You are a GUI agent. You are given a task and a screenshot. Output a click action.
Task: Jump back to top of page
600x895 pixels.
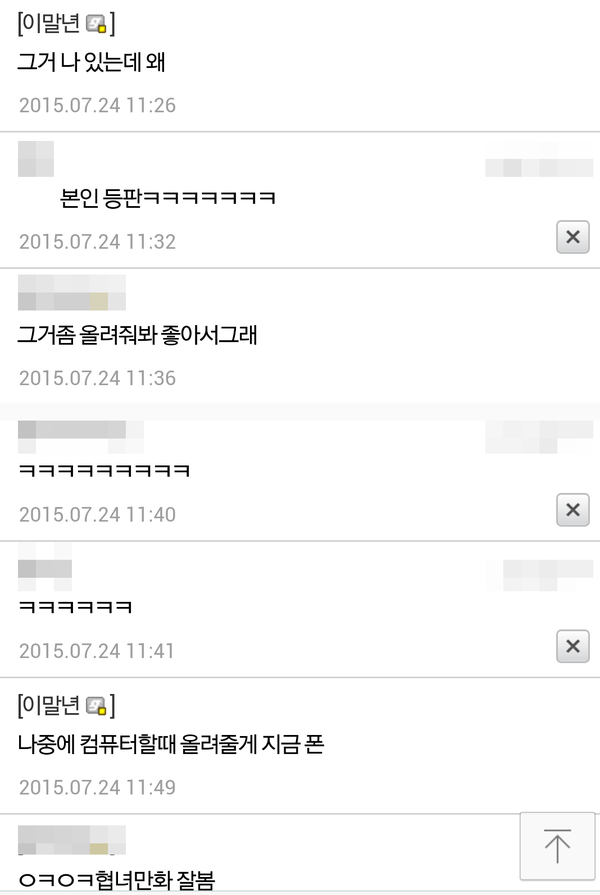pos(557,846)
